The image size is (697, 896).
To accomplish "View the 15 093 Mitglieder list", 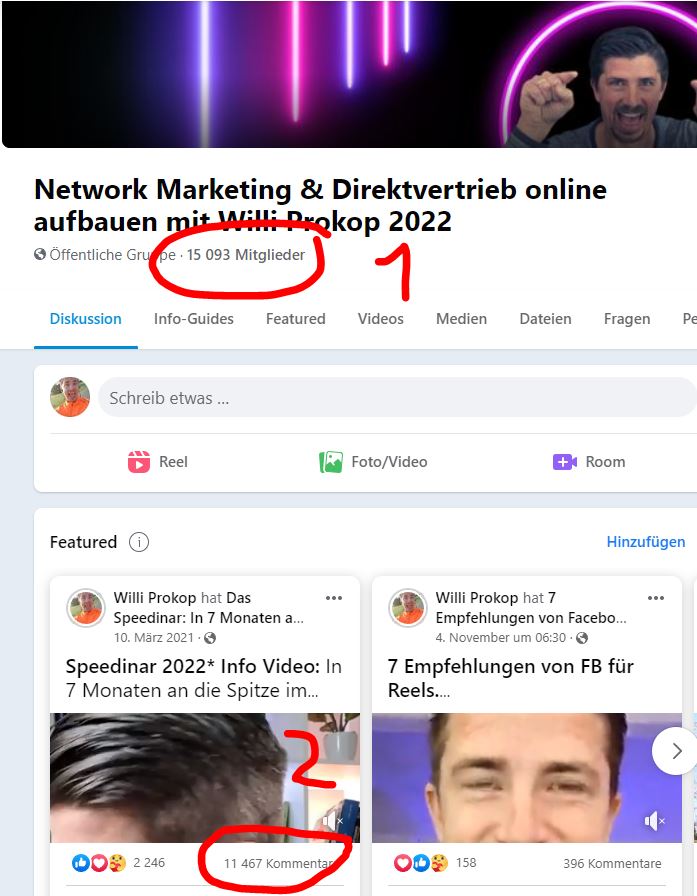I will pyautogui.click(x=245, y=255).
